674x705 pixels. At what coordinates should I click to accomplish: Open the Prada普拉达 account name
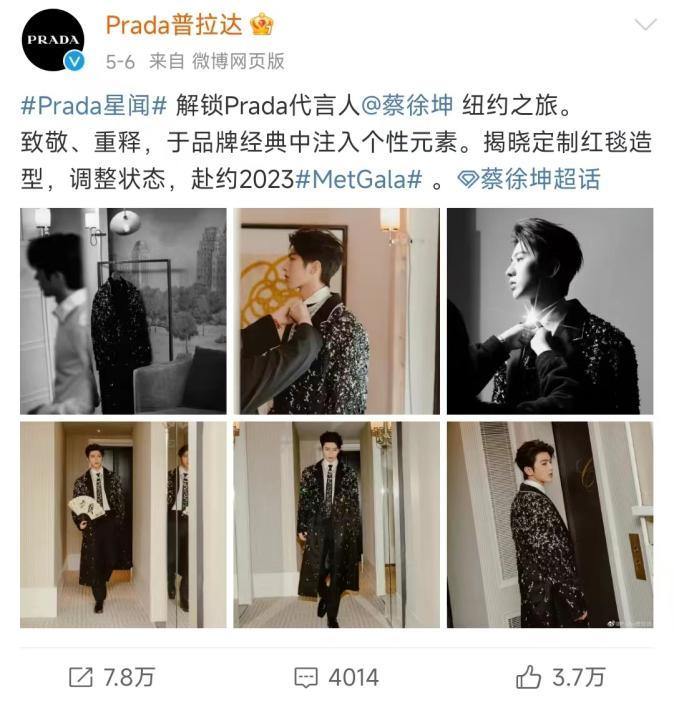[x=176, y=25]
